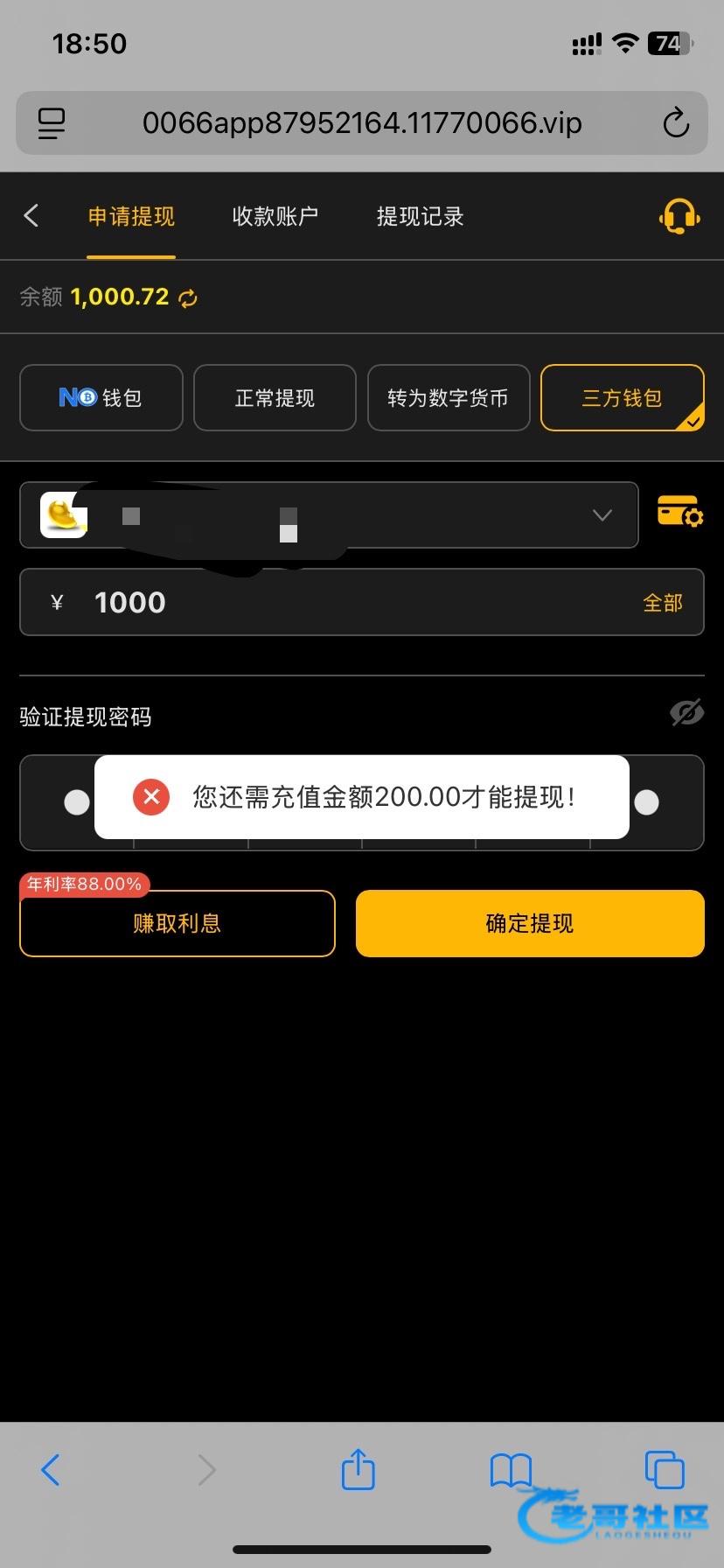The width and height of the screenshot is (724, 1568).
Task: Switch to 提现记录 tab
Action: [x=420, y=216]
